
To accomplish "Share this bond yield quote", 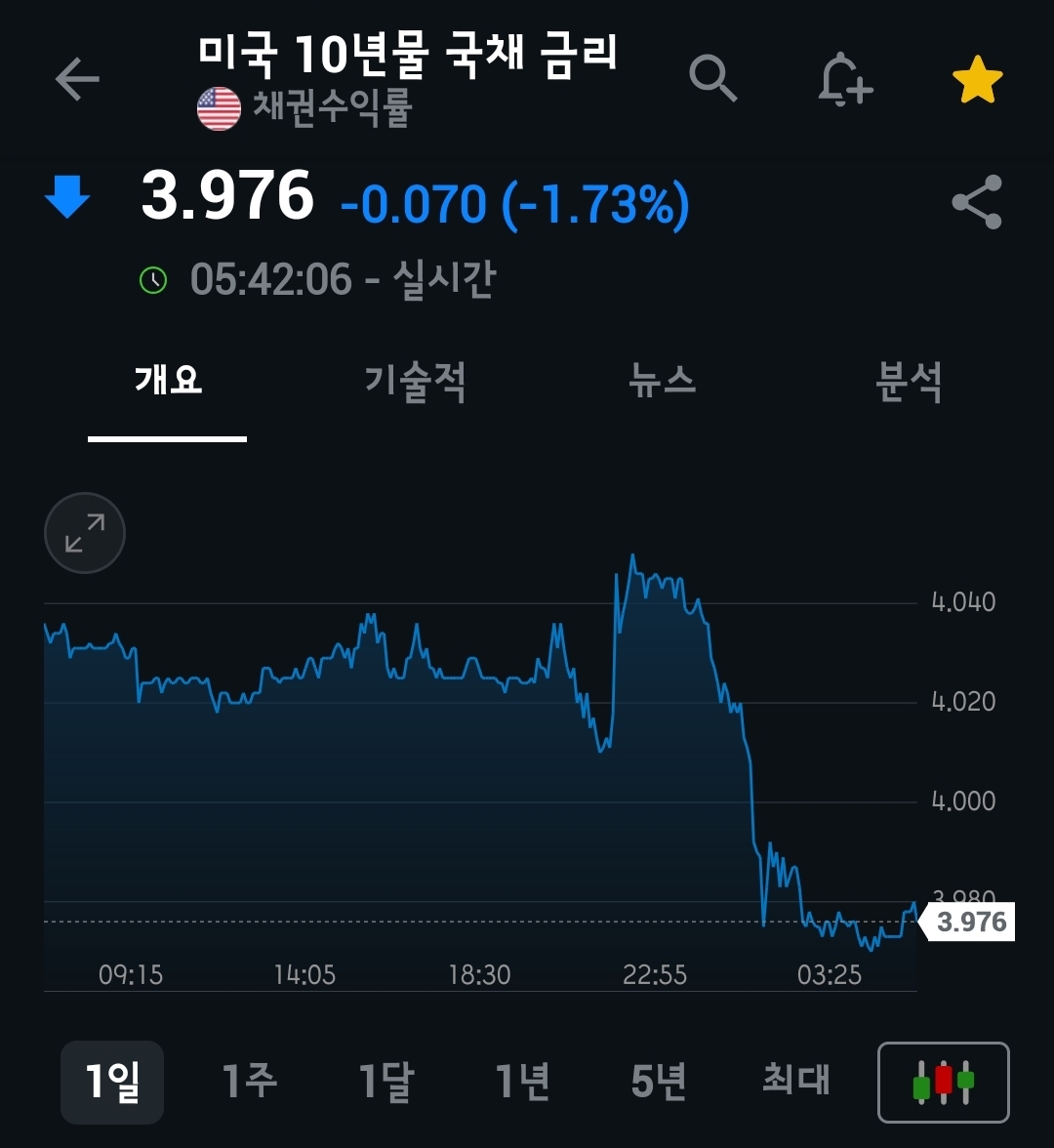I will pos(977,202).
